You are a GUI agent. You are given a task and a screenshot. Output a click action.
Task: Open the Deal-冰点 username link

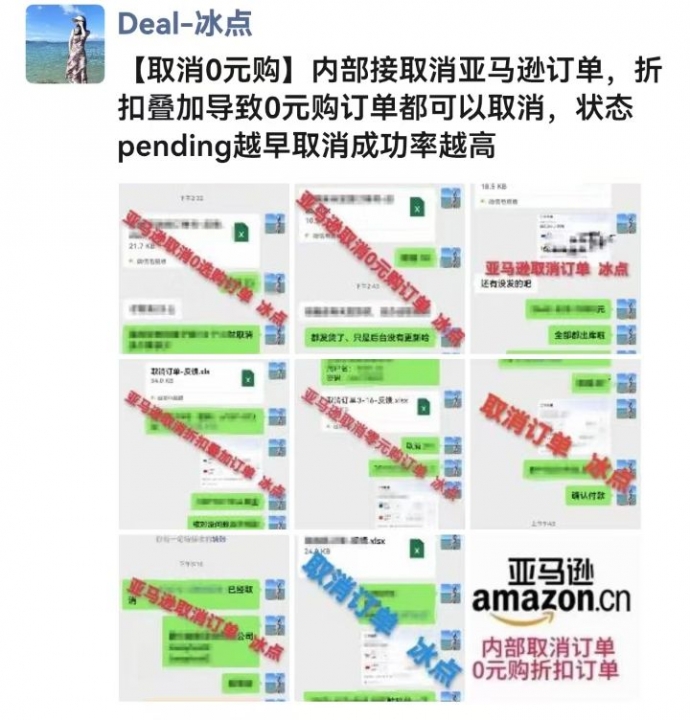tap(184, 22)
